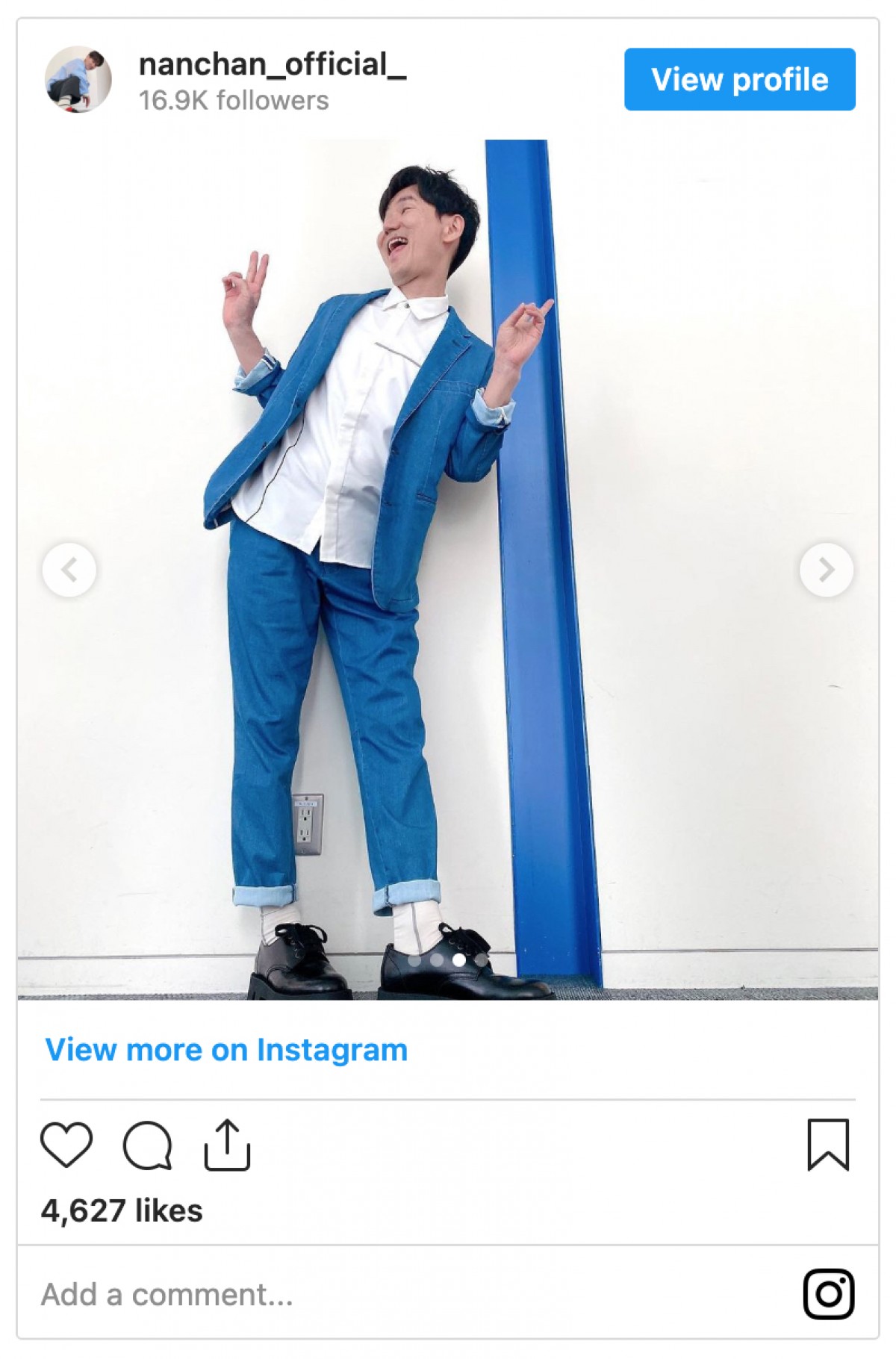896x1359 pixels.
Task: Bookmark this post
Action: click(828, 1144)
